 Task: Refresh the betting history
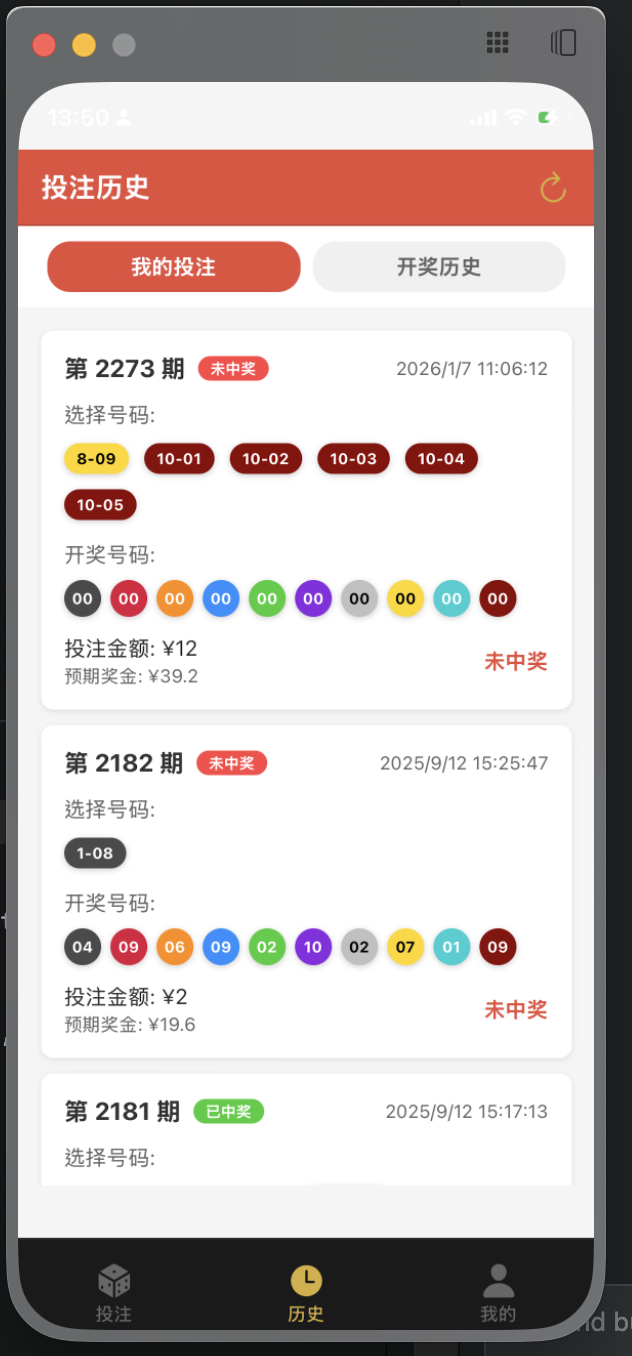click(552, 188)
